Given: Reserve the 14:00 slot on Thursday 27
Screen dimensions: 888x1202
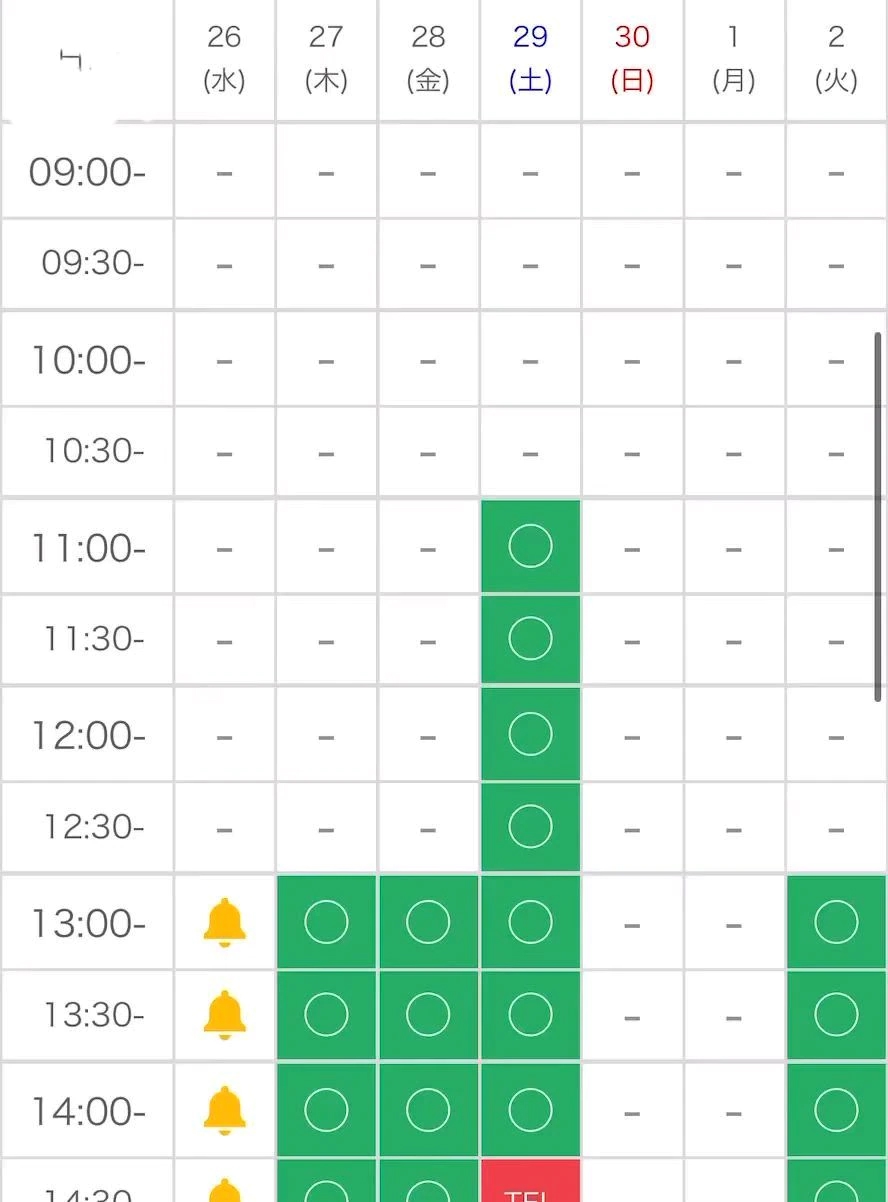Looking at the screenshot, I should [326, 1110].
